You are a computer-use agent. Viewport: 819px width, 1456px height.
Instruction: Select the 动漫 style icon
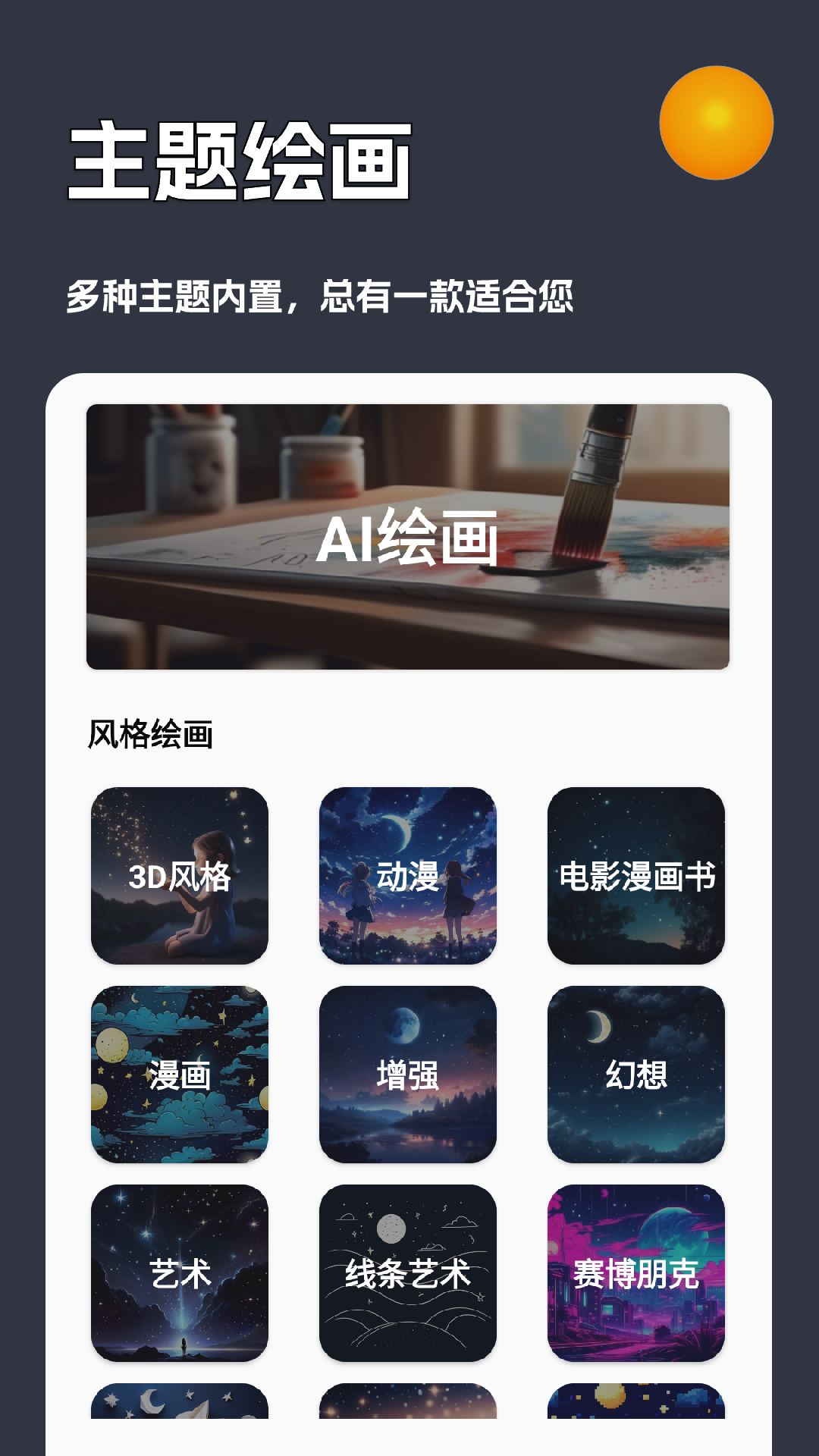(407, 877)
